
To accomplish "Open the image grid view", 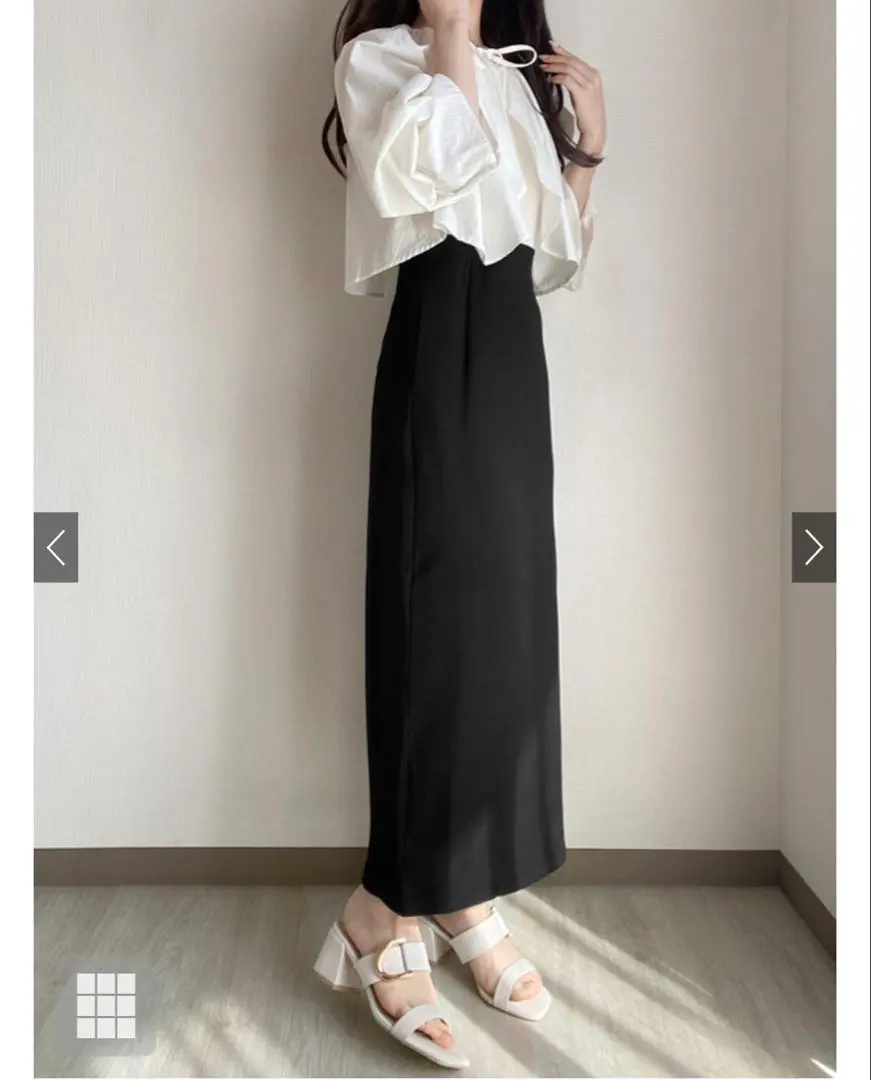I will [x=106, y=1005].
